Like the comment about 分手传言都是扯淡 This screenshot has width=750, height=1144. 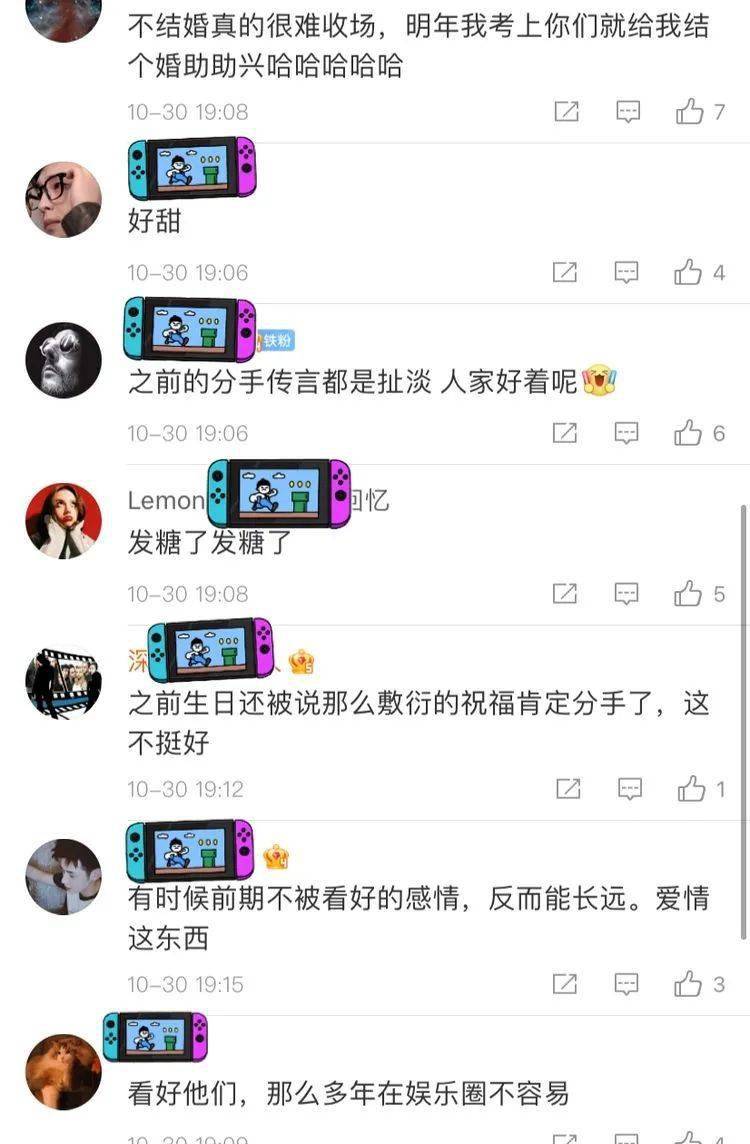(x=689, y=433)
